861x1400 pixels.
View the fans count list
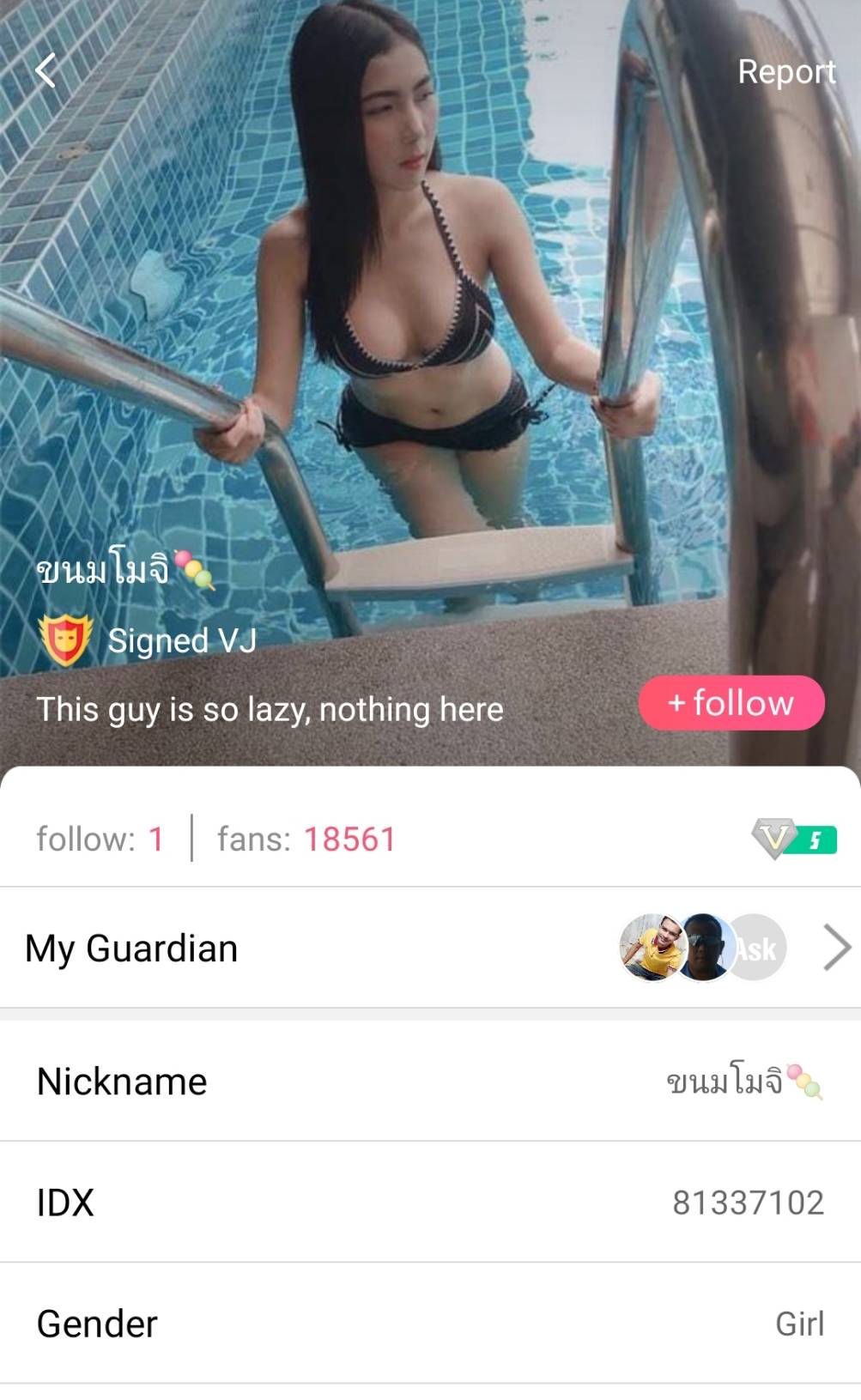306,839
